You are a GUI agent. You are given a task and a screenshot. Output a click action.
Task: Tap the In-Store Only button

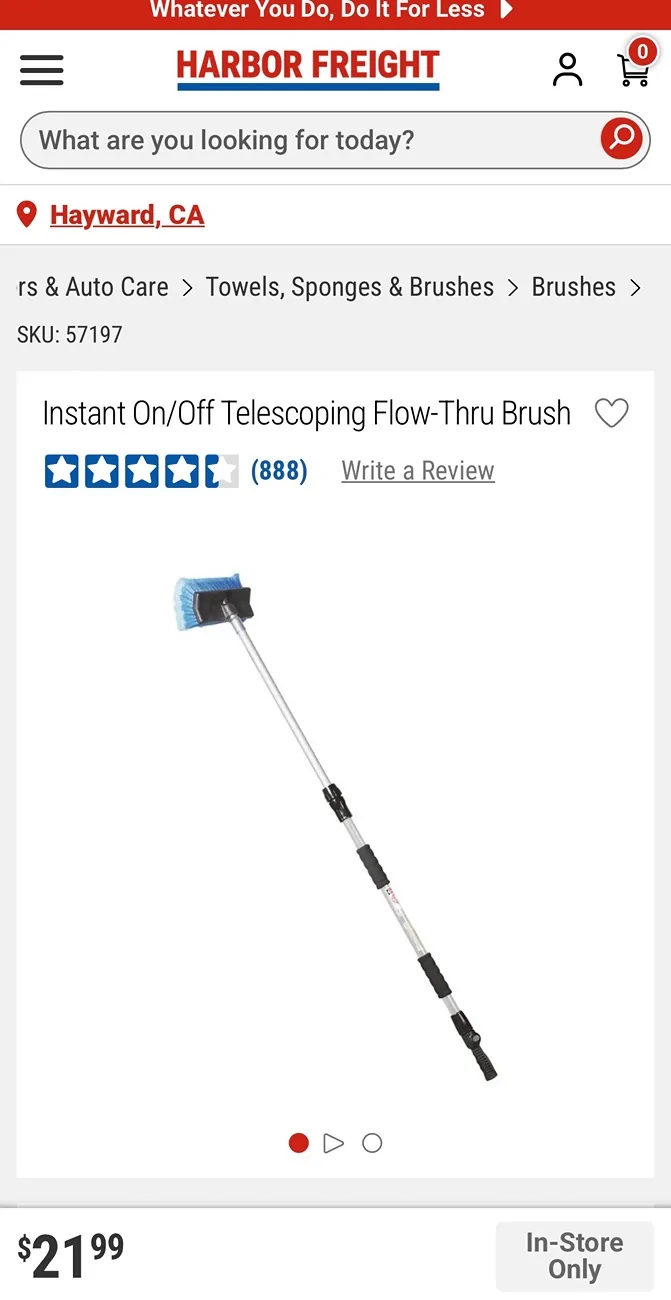[575, 1256]
